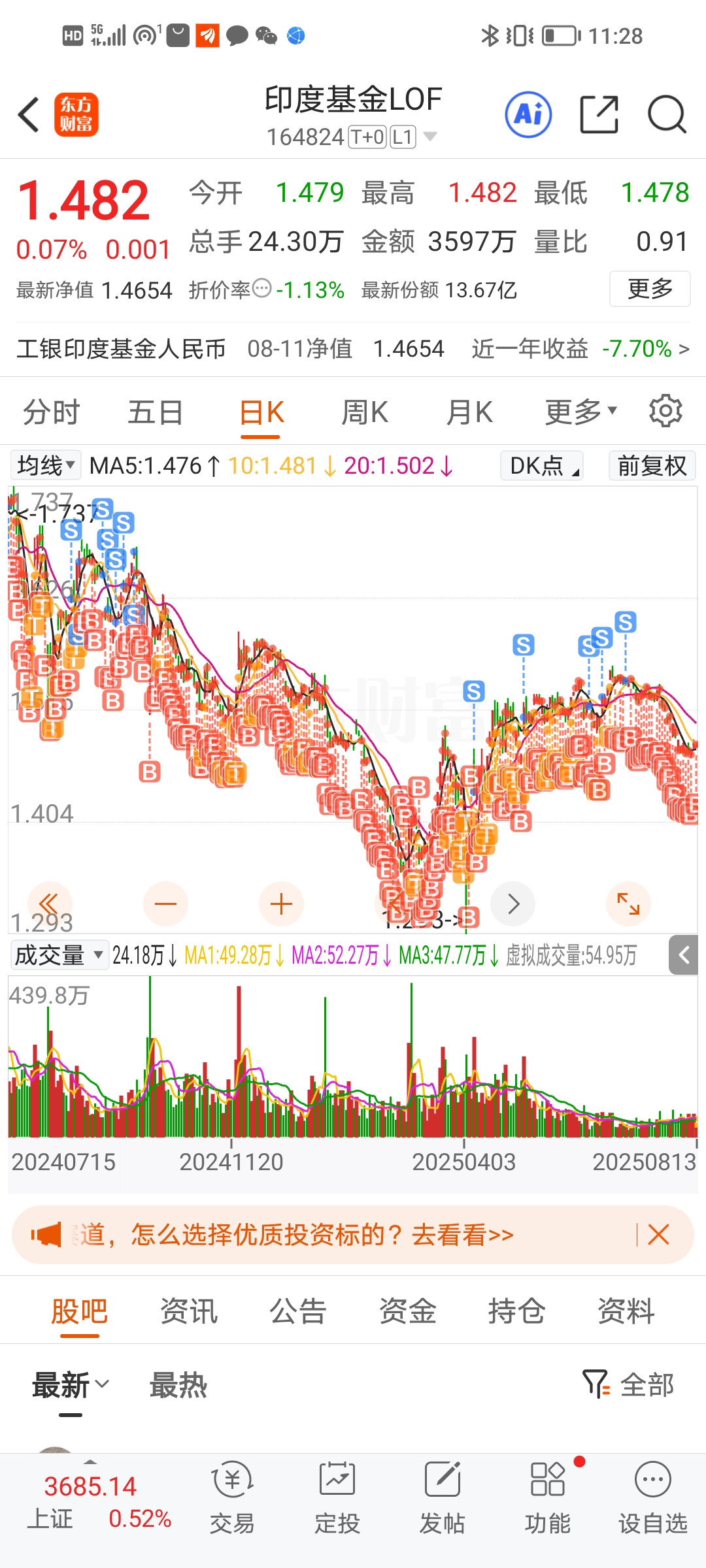Change the 前复权 adjustment mode
This screenshot has height=1568, width=706.
click(x=652, y=466)
